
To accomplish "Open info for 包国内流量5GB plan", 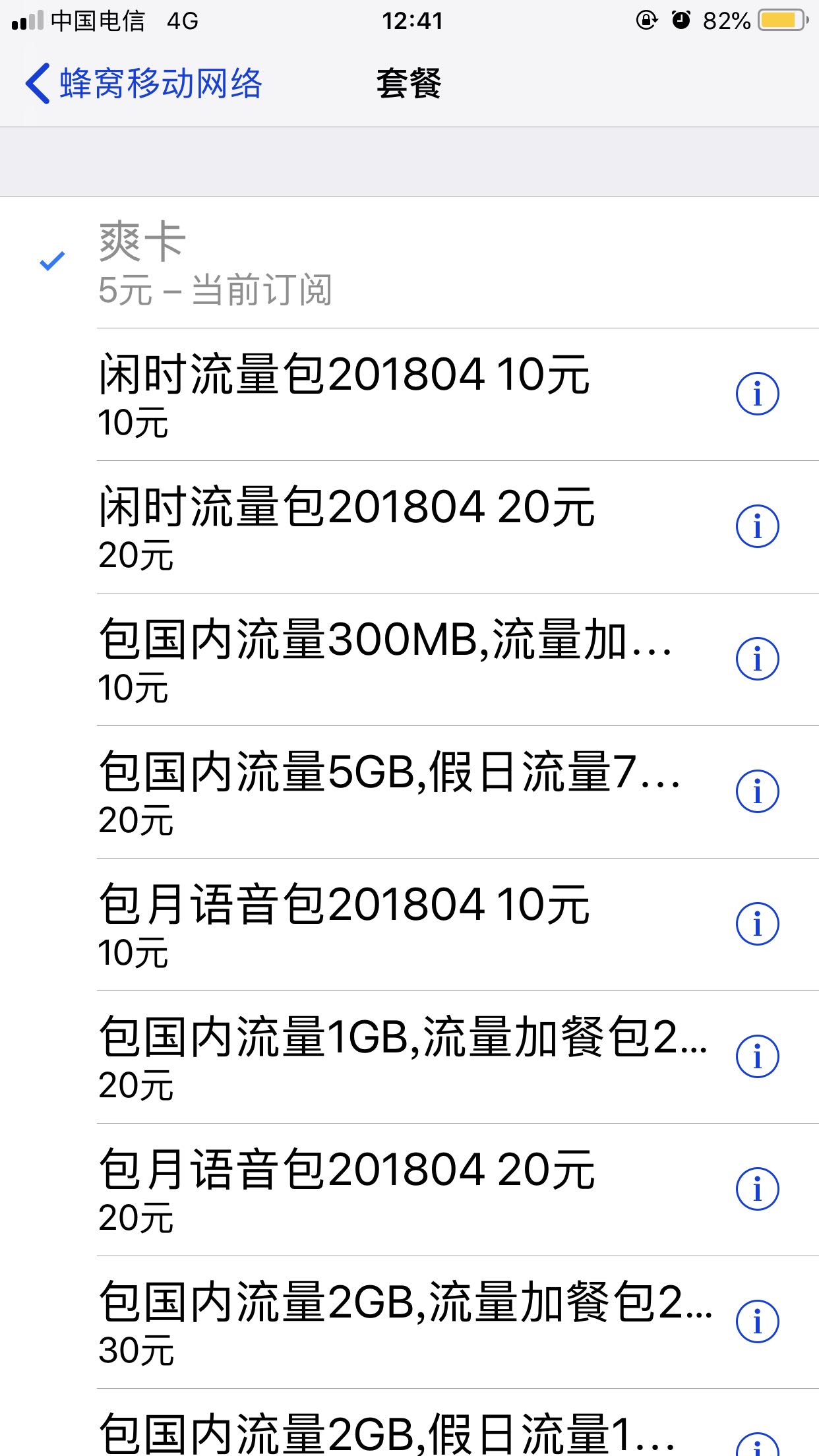I will coord(757,792).
